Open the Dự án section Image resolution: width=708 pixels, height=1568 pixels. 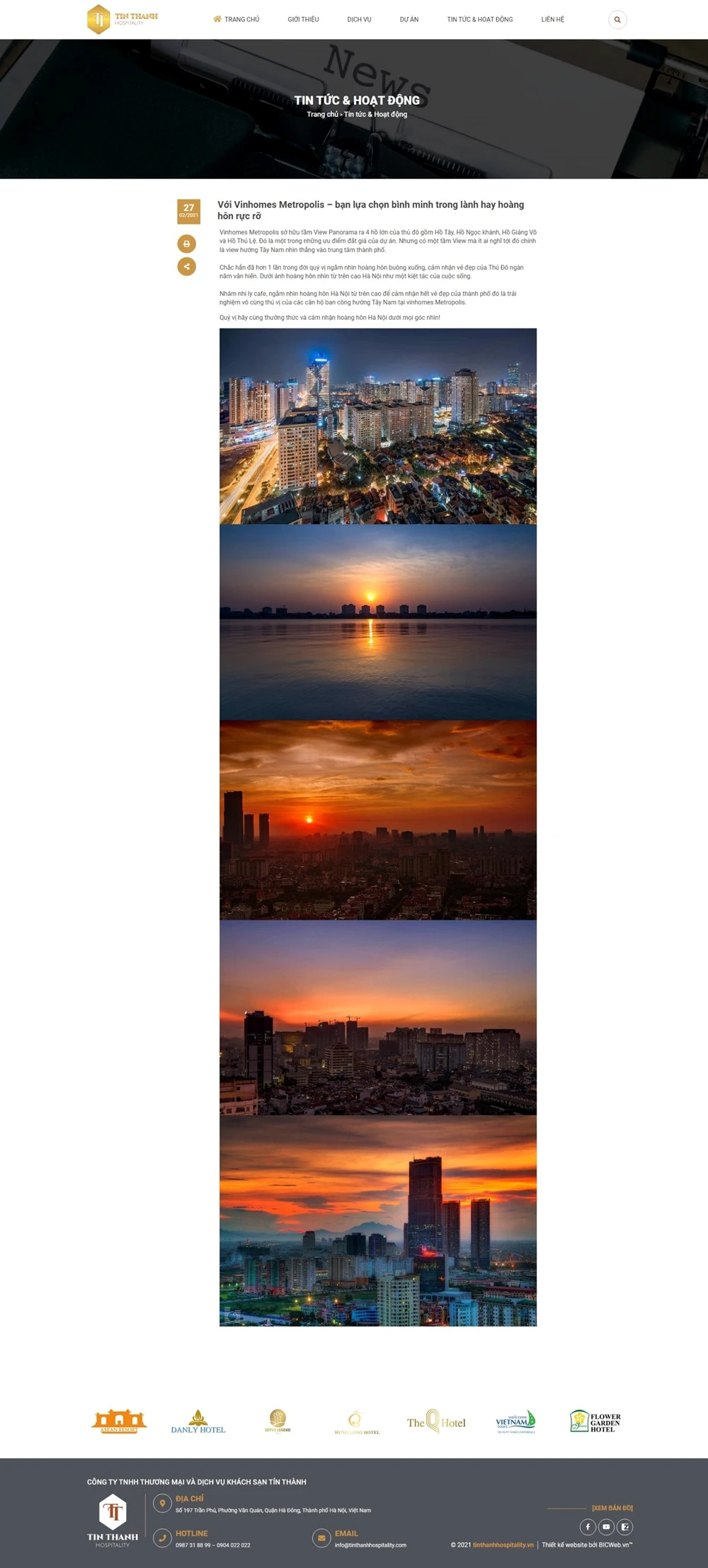(409, 20)
